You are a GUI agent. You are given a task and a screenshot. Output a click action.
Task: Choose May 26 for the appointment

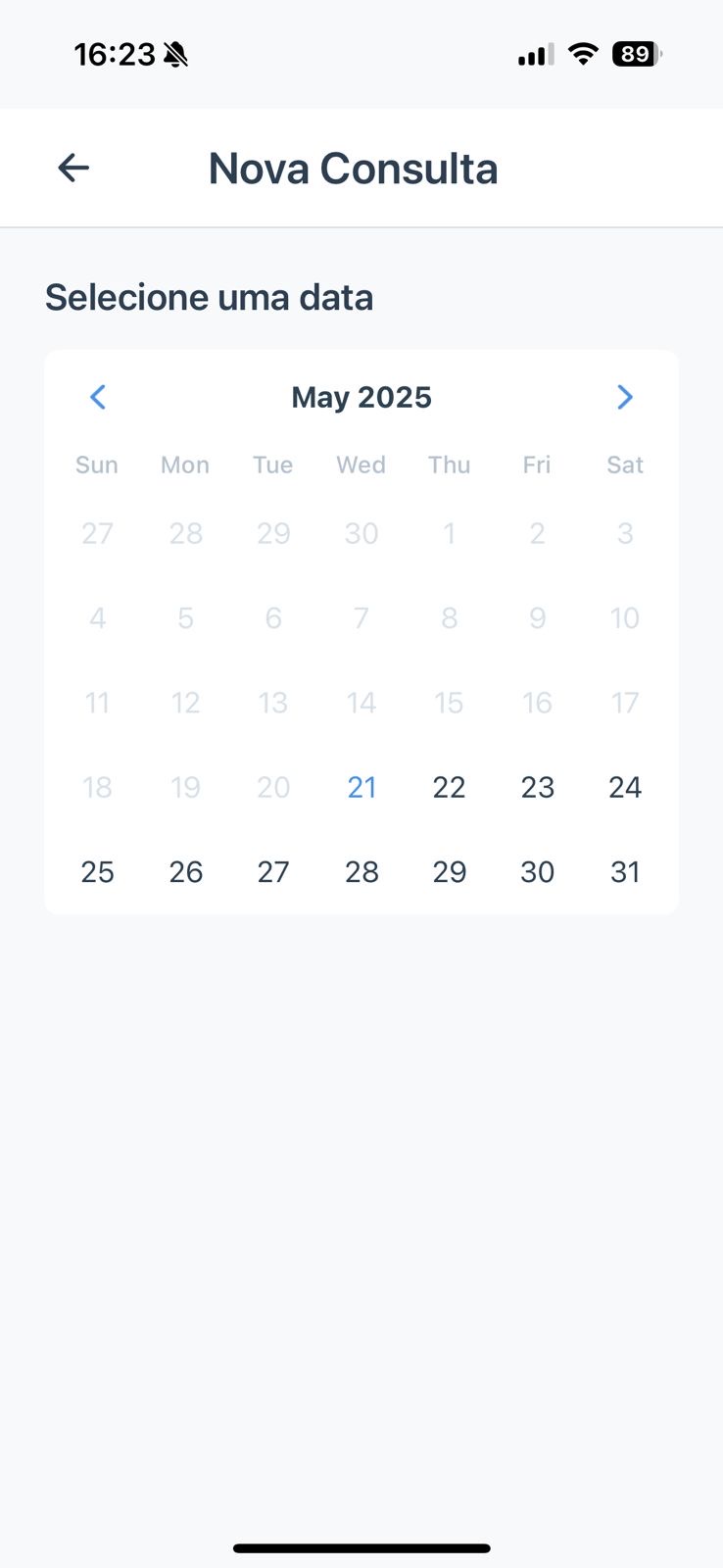185,871
